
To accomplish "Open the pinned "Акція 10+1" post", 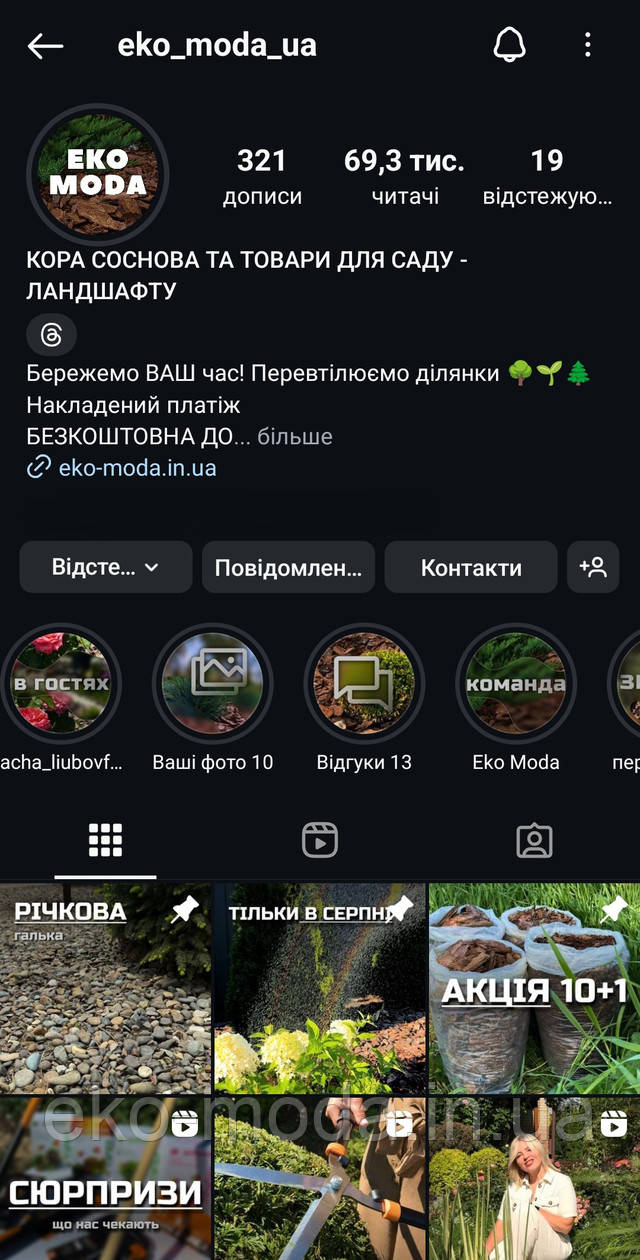I will click(534, 988).
